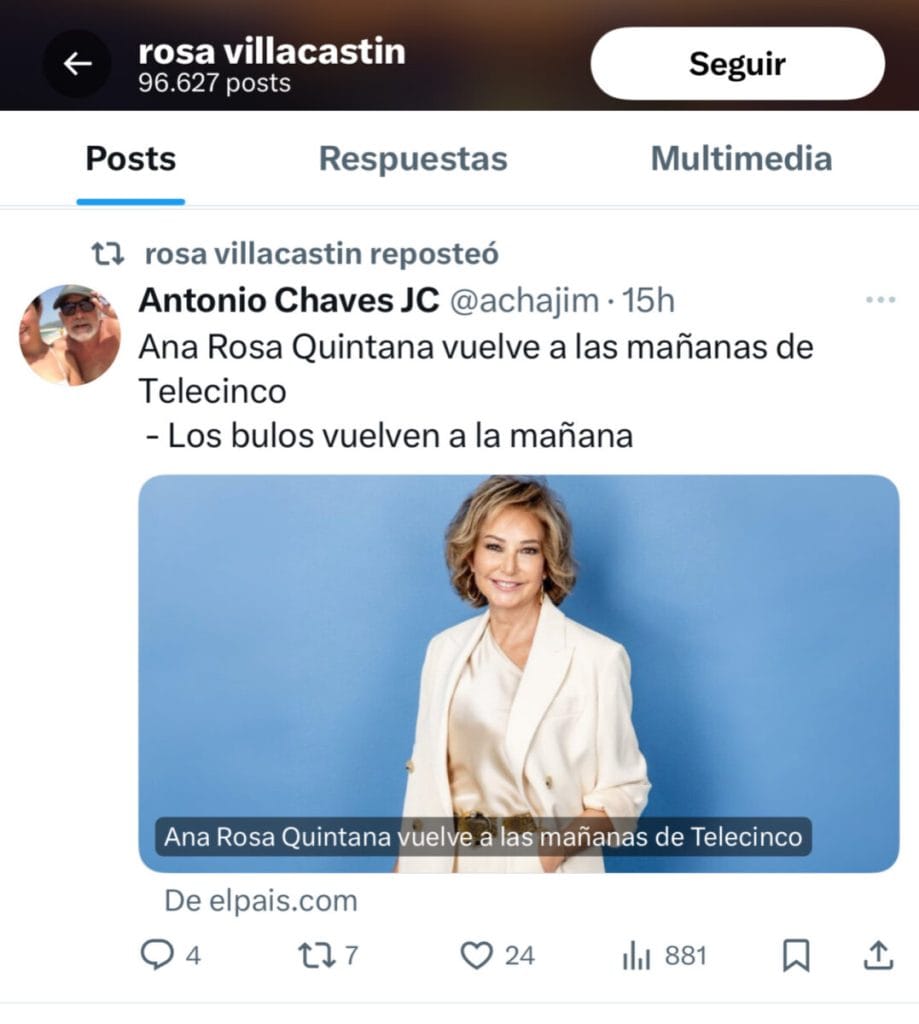The height and width of the screenshot is (1024, 919).
Task: Select the Posts tab
Action: pyautogui.click(x=131, y=159)
